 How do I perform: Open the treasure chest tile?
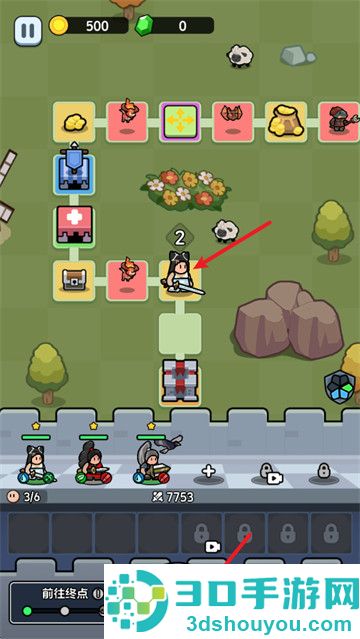pos(74,281)
